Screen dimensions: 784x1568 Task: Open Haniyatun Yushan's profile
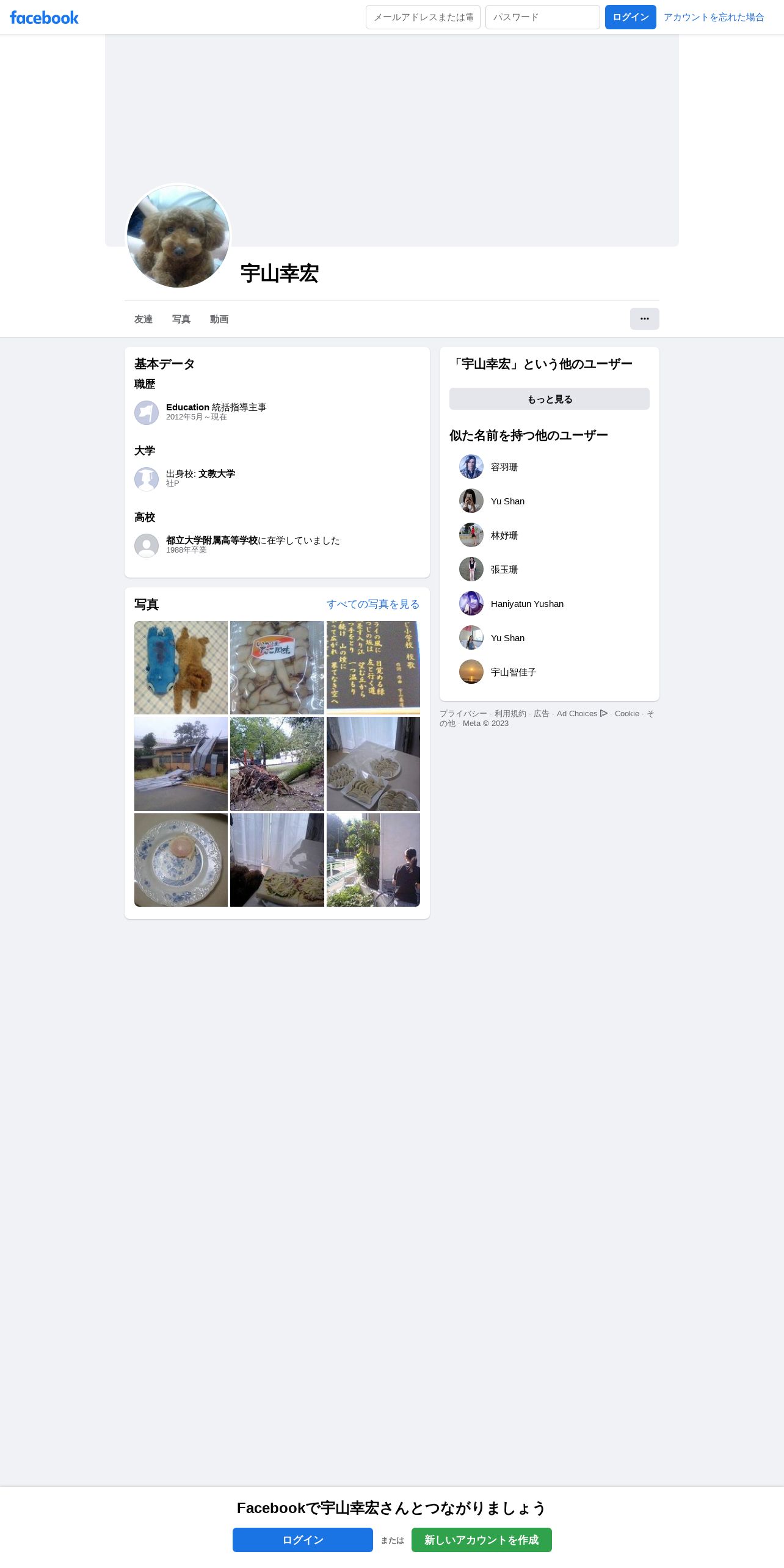527,604
